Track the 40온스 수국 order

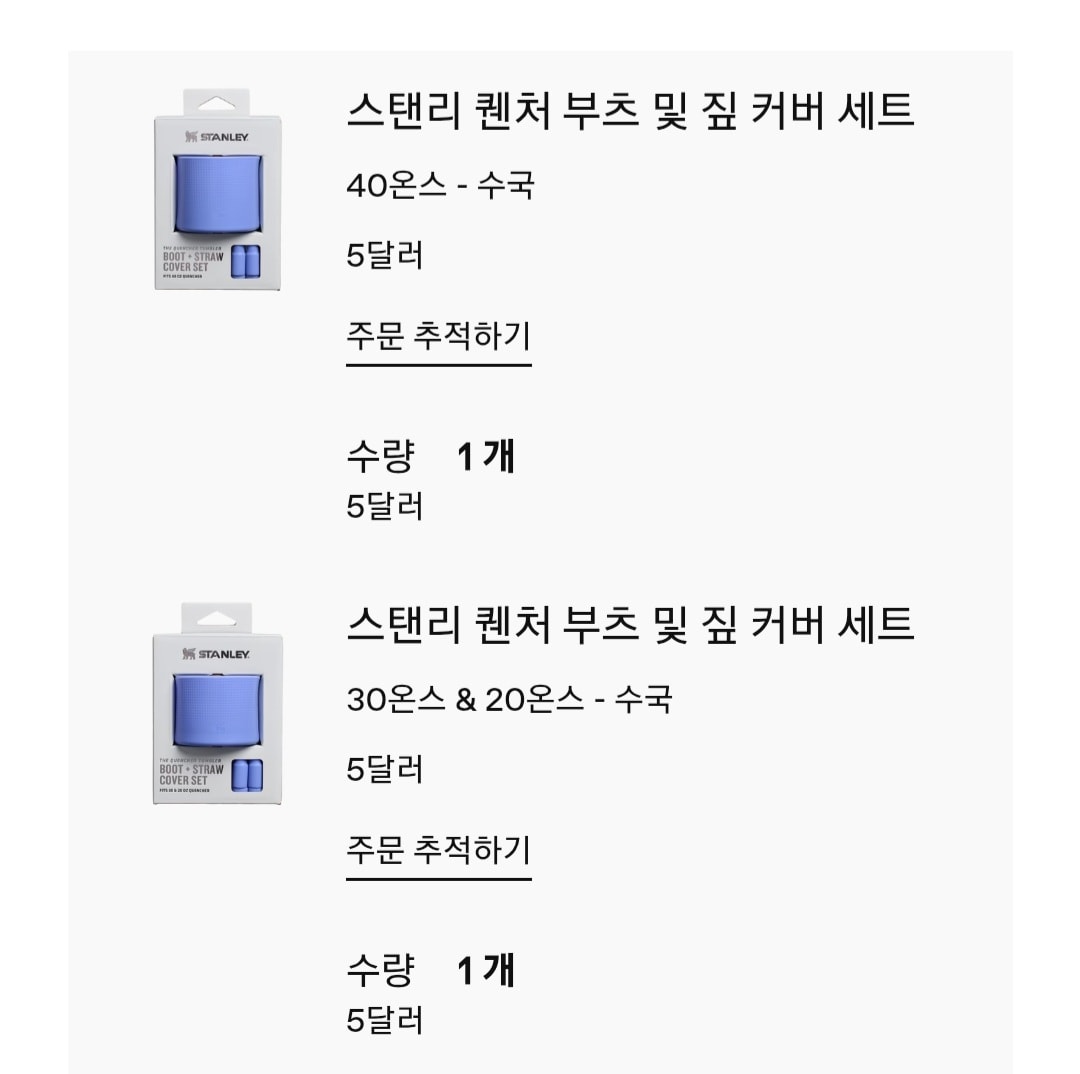click(438, 336)
